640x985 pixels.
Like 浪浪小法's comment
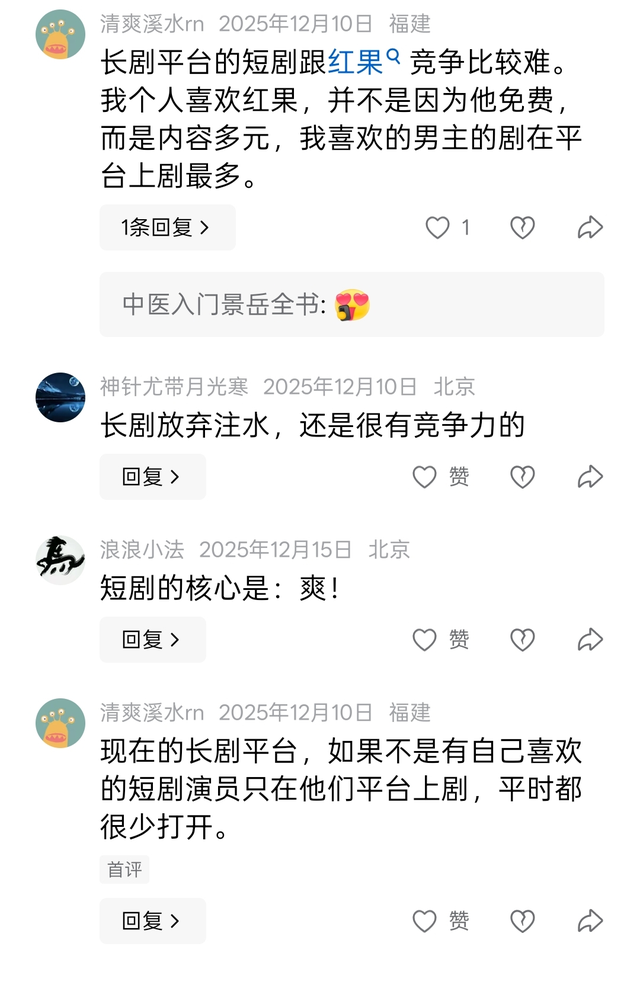(x=426, y=640)
